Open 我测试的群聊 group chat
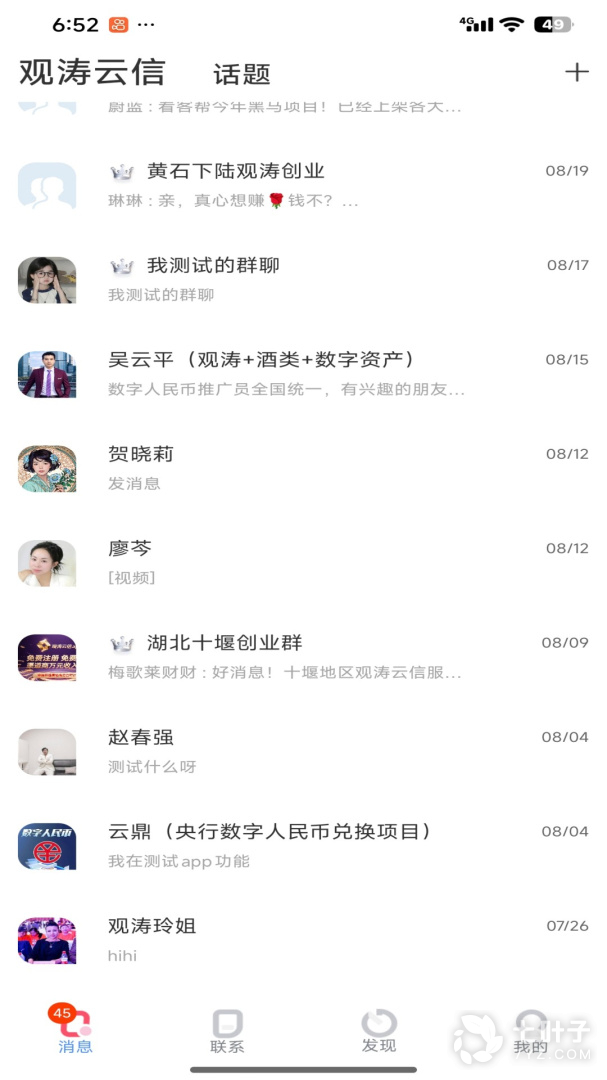The width and height of the screenshot is (607, 1080). pyautogui.click(x=300, y=280)
